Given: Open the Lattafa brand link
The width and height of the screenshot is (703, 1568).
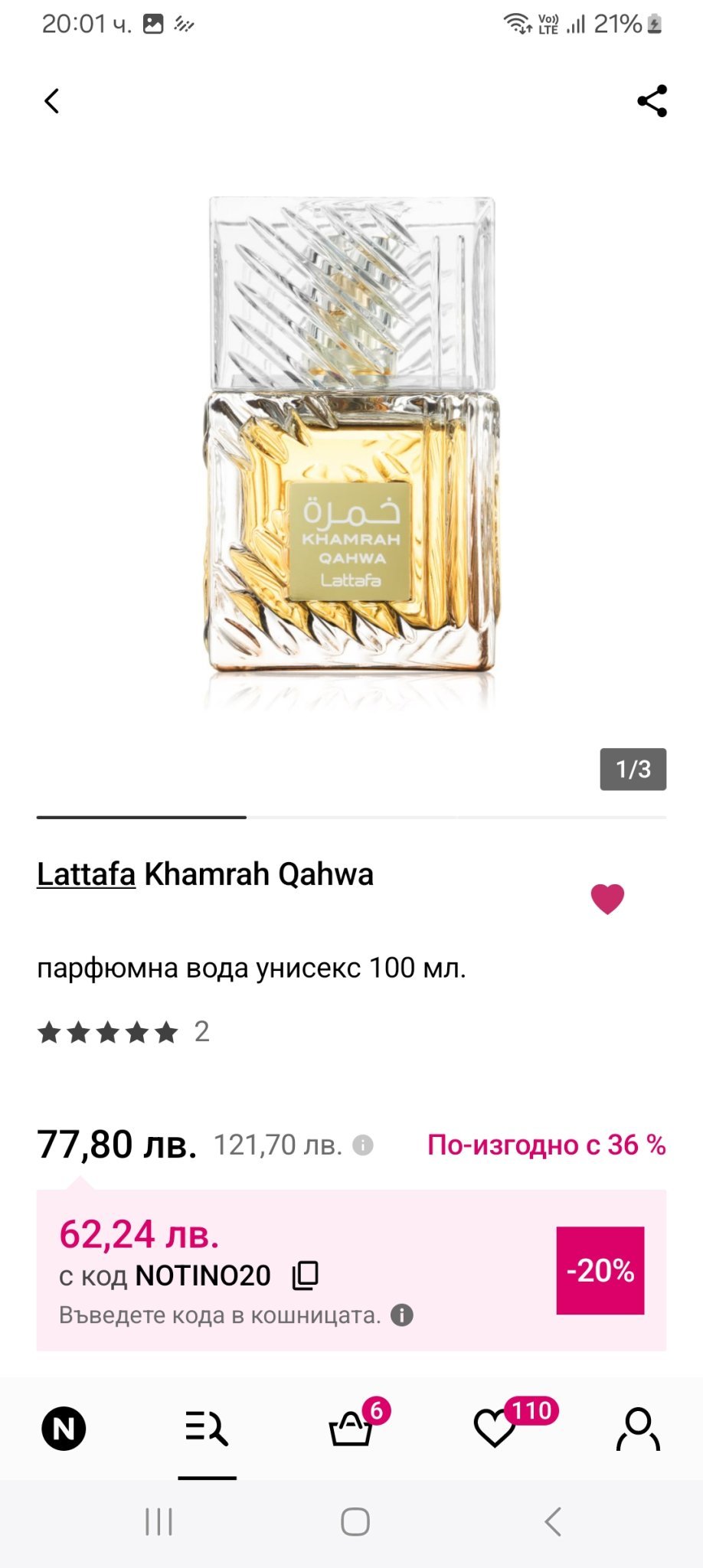Looking at the screenshot, I should point(86,874).
